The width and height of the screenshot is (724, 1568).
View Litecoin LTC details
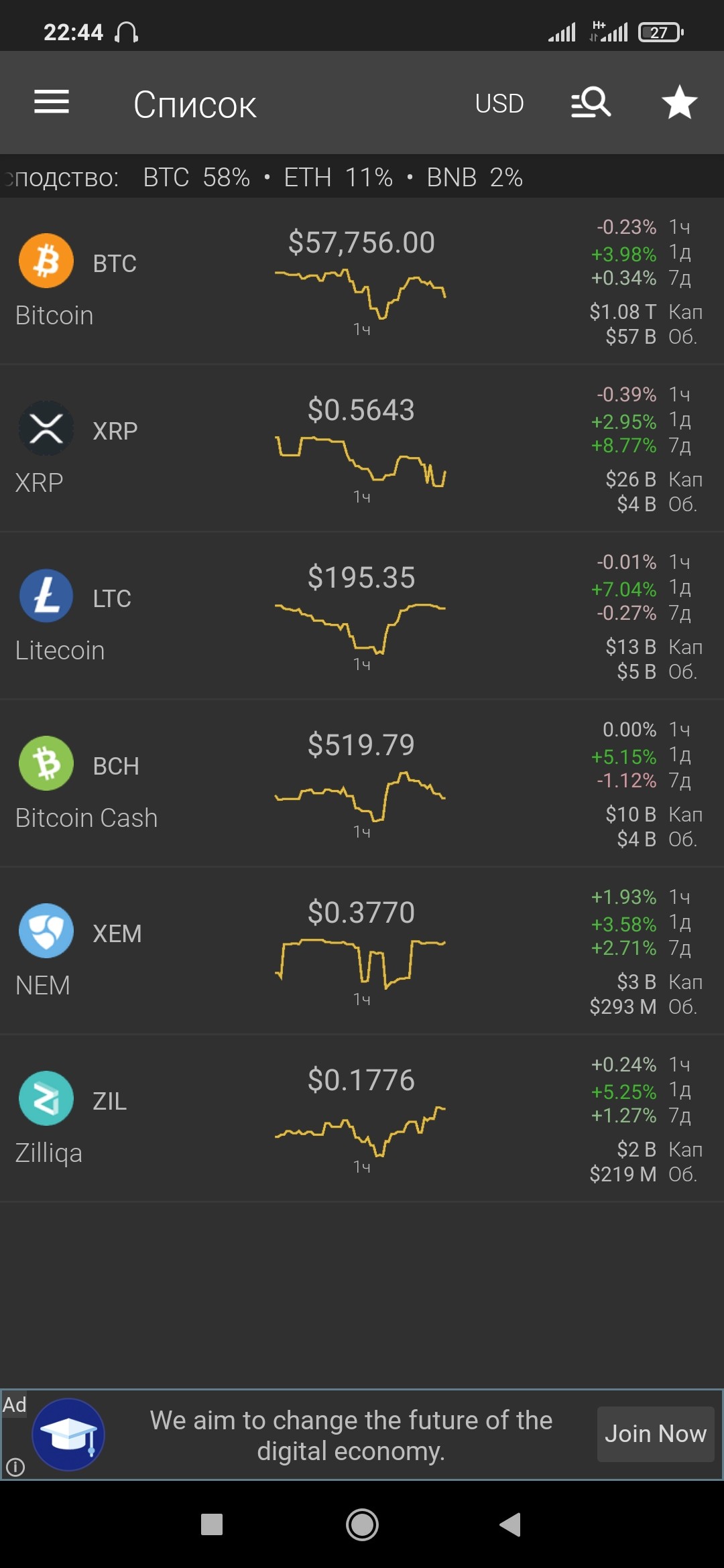[x=362, y=616]
